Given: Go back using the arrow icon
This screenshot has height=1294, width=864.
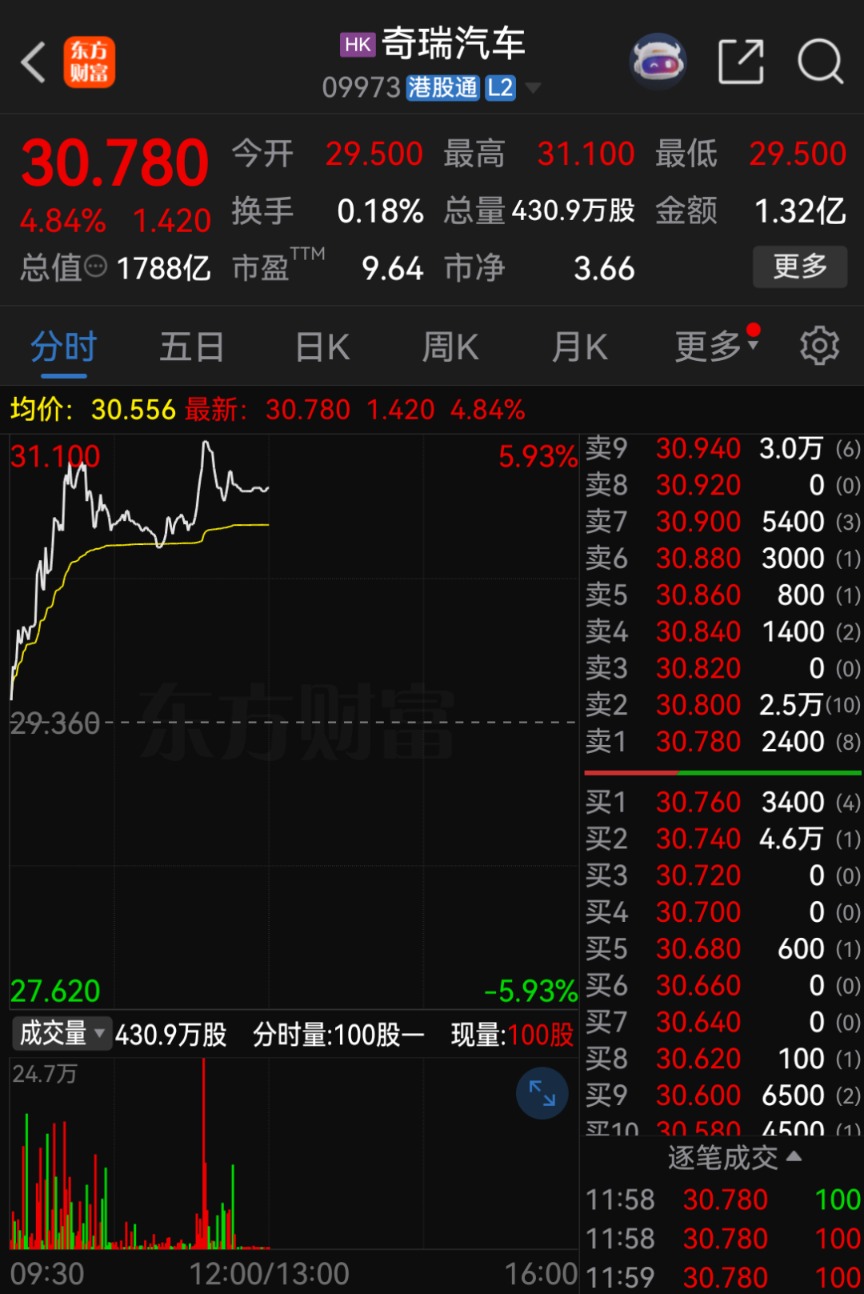Looking at the screenshot, I should pyautogui.click(x=34, y=62).
